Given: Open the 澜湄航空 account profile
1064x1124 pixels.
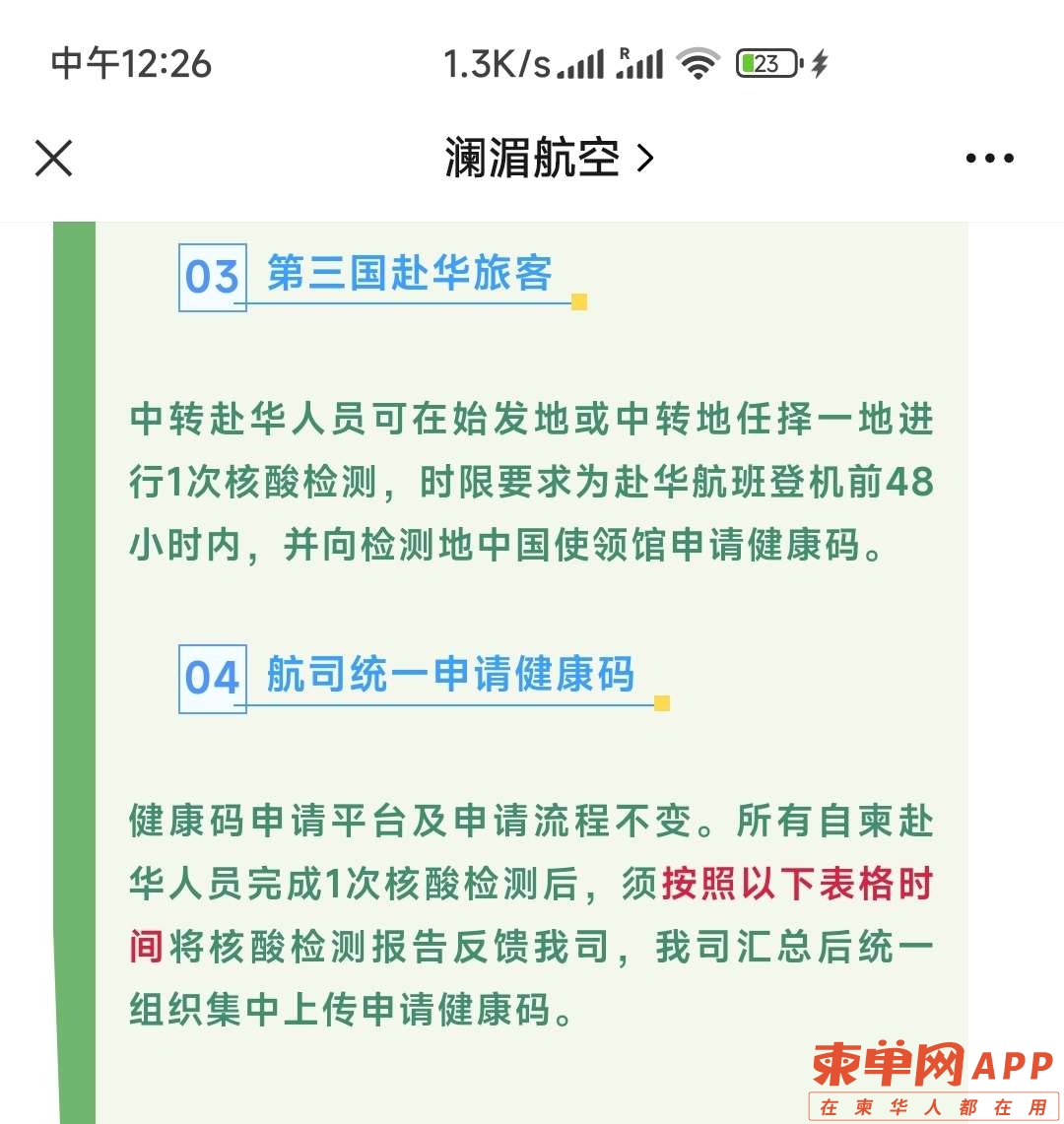Looking at the screenshot, I should click(x=548, y=158).
